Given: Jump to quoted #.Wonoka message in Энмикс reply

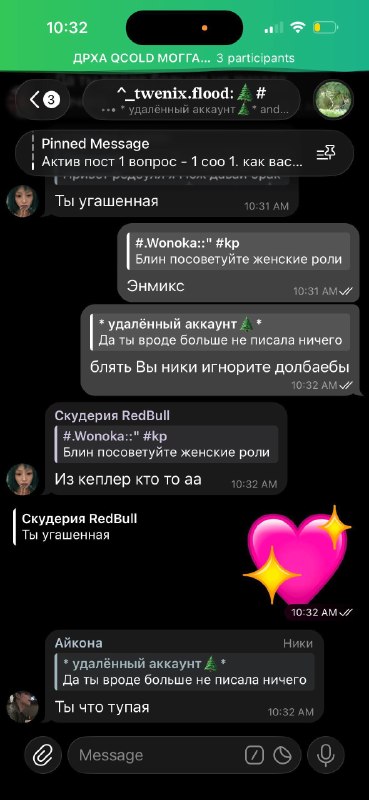Looking at the screenshot, I should (x=238, y=251).
